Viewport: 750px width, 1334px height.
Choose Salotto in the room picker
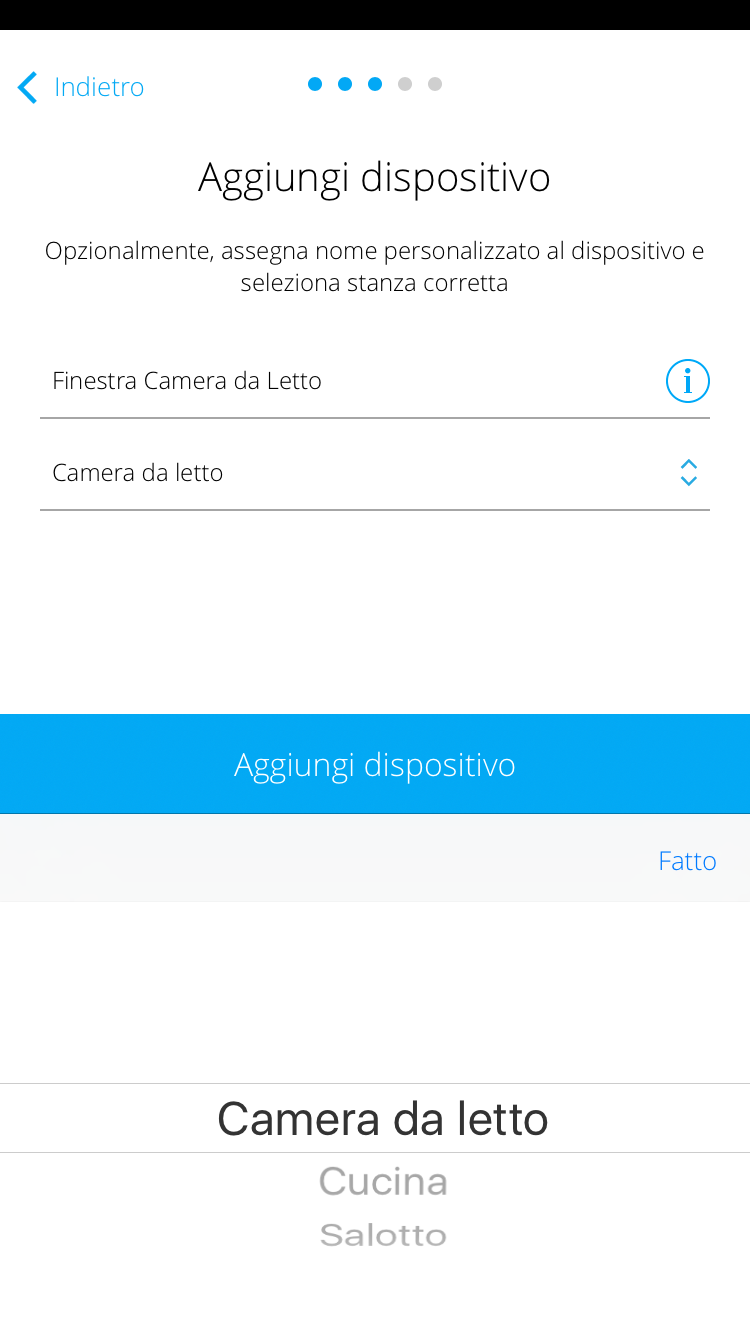(x=383, y=1235)
